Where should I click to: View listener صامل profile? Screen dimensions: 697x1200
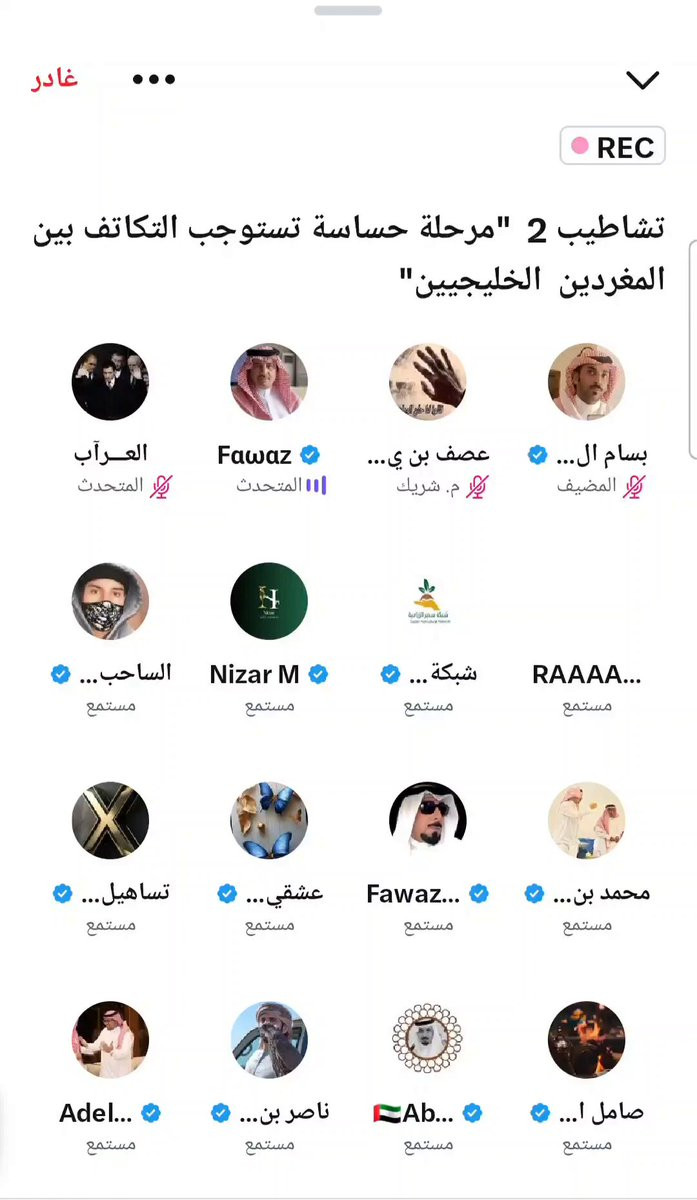tap(586, 1040)
